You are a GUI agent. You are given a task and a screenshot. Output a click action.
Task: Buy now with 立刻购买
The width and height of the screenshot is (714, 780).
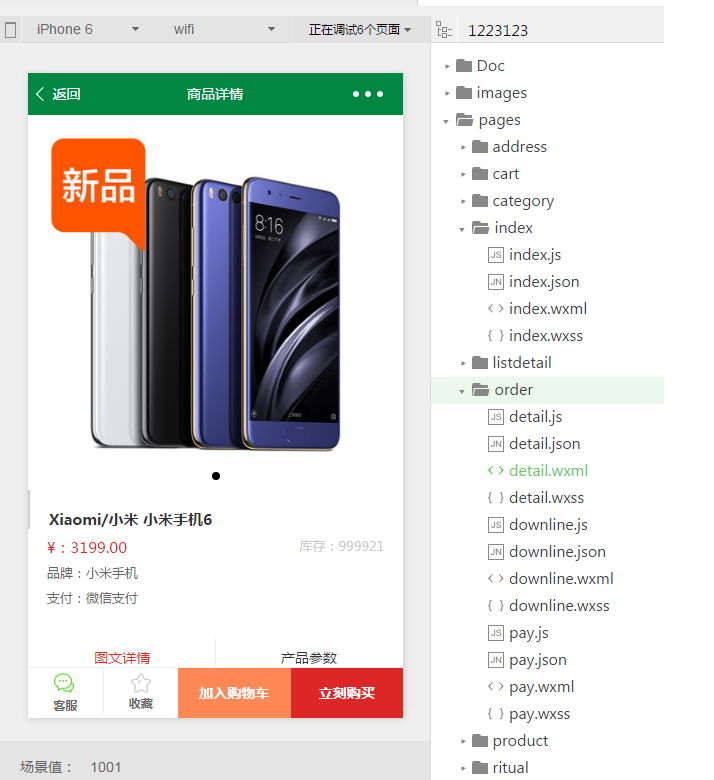pyautogui.click(x=347, y=693)
